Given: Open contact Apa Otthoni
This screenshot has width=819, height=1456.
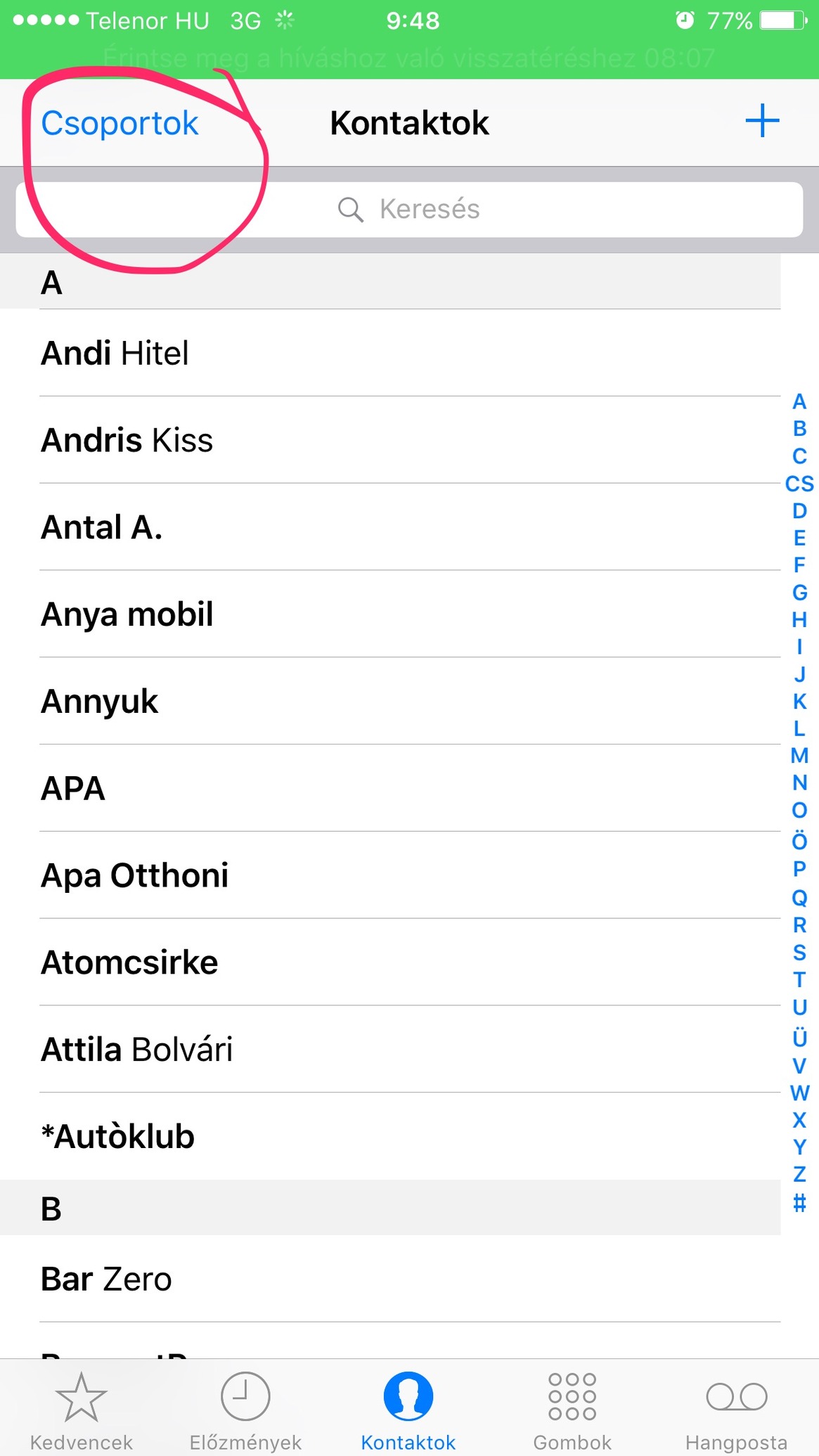Looking at the screenshot, I should (x=410, y=876).
